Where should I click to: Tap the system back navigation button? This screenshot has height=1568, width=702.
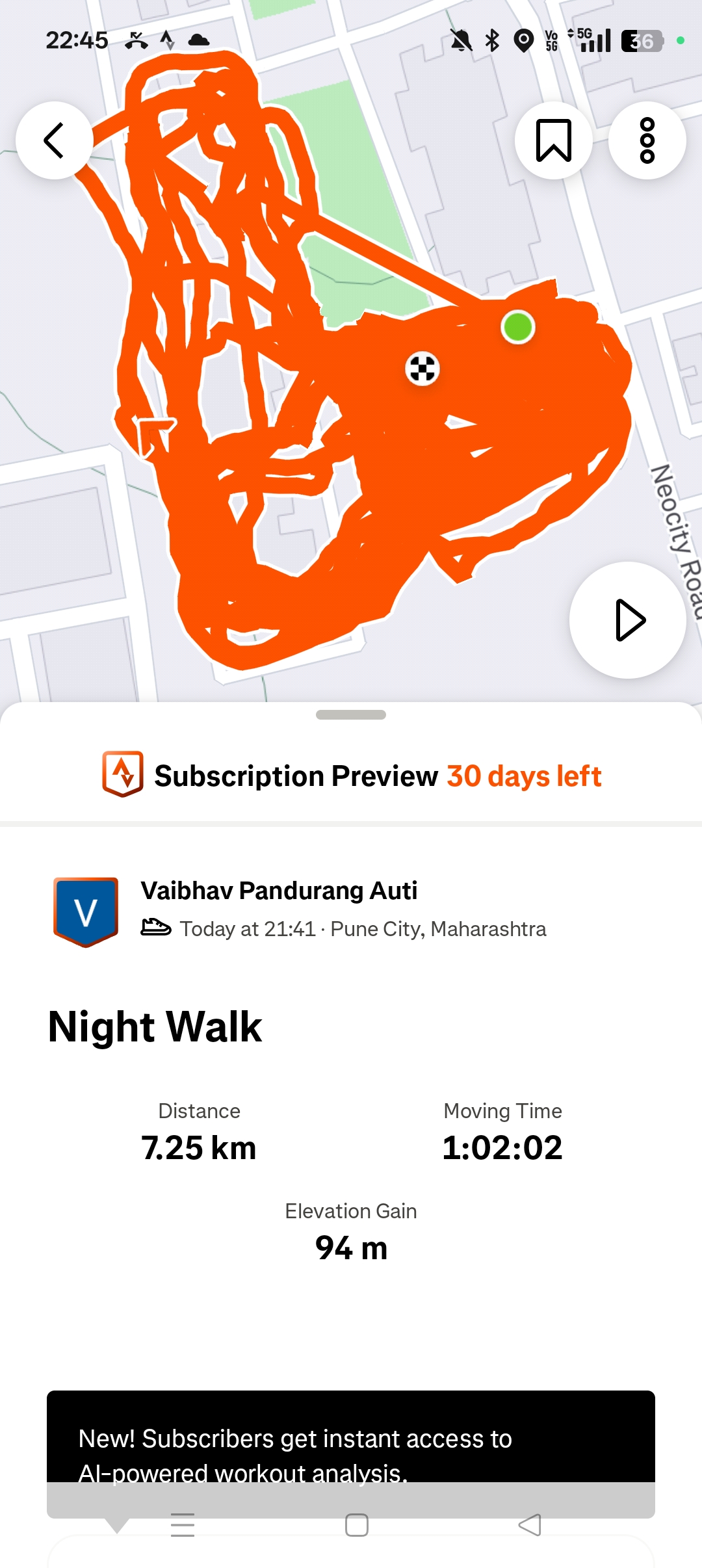coord(530,1525)
